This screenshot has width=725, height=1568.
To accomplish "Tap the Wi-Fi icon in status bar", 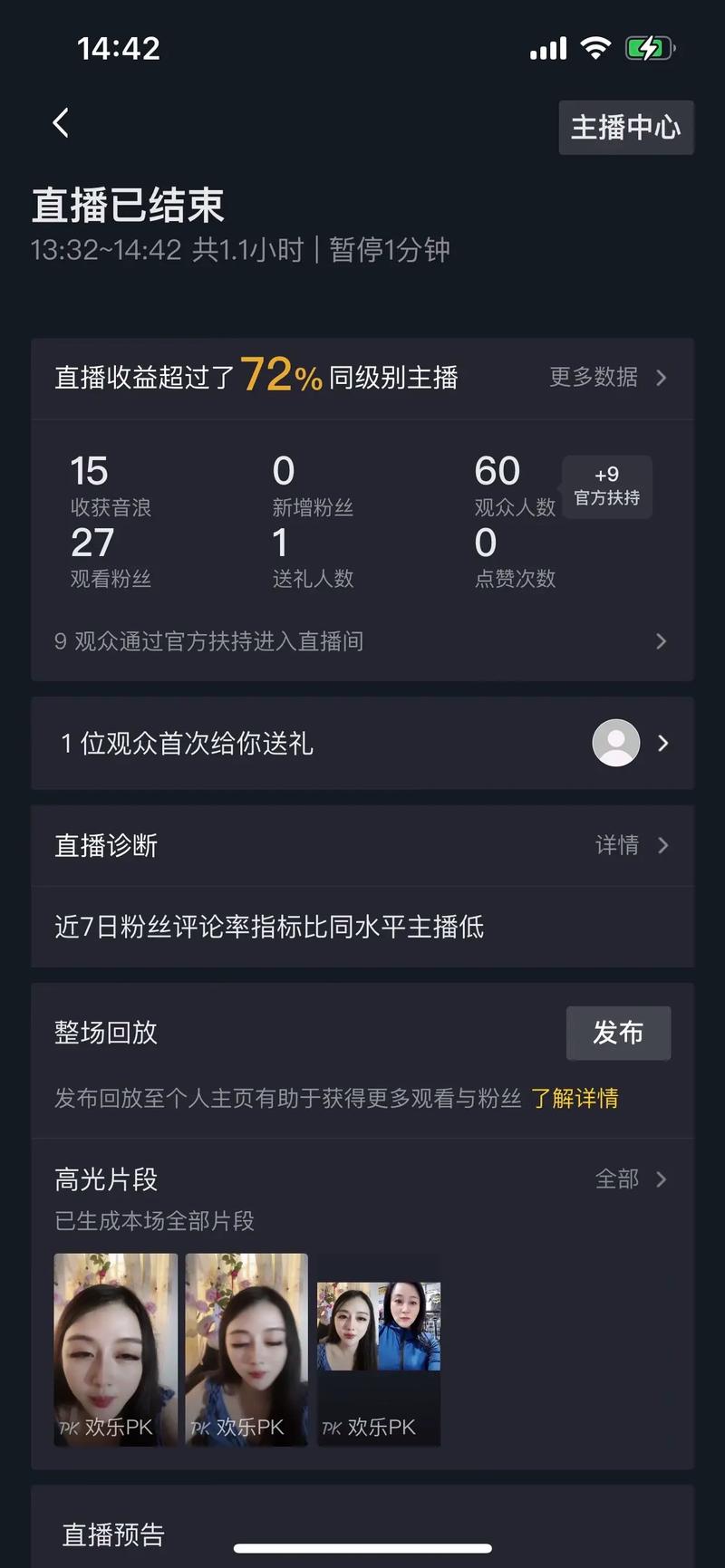I will click(x=595, y=47).
